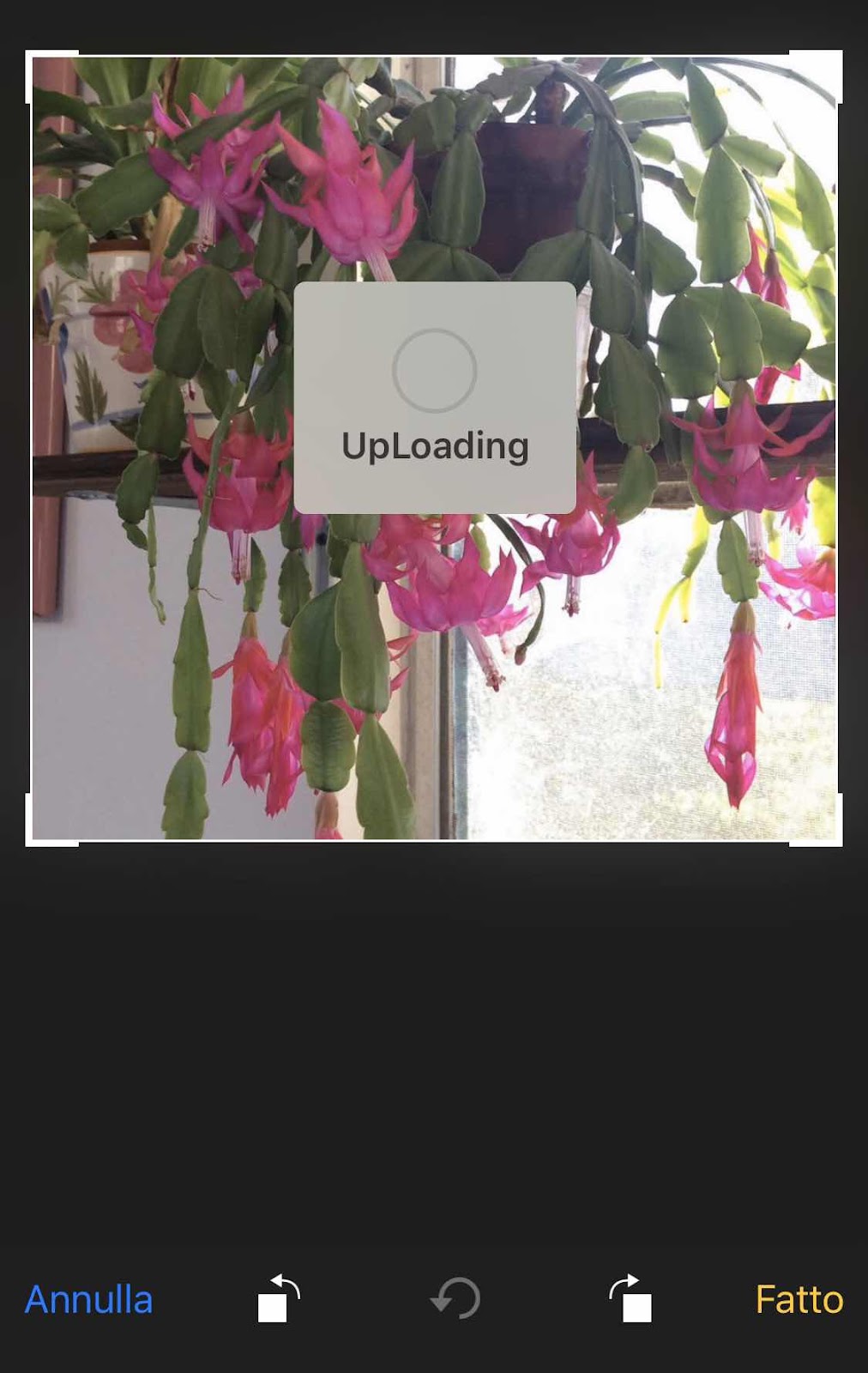Reset the crop changes
The width and height of the screenshot is (868, 1373).
[455, 1298]
